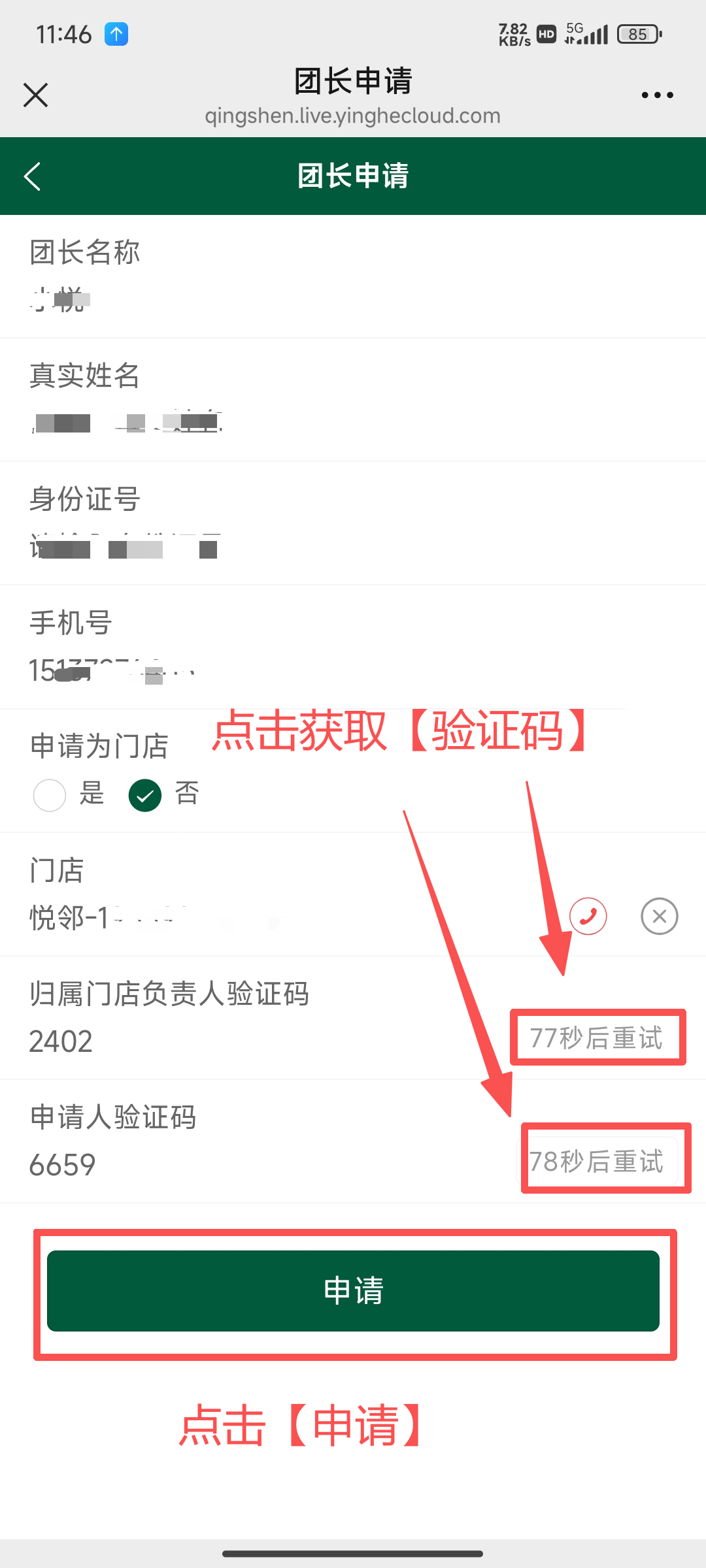Image resolution: width=706 pixels, height=1568 pixels.
Task: Close the webview with the X icon
Action: tap(35, 95)
